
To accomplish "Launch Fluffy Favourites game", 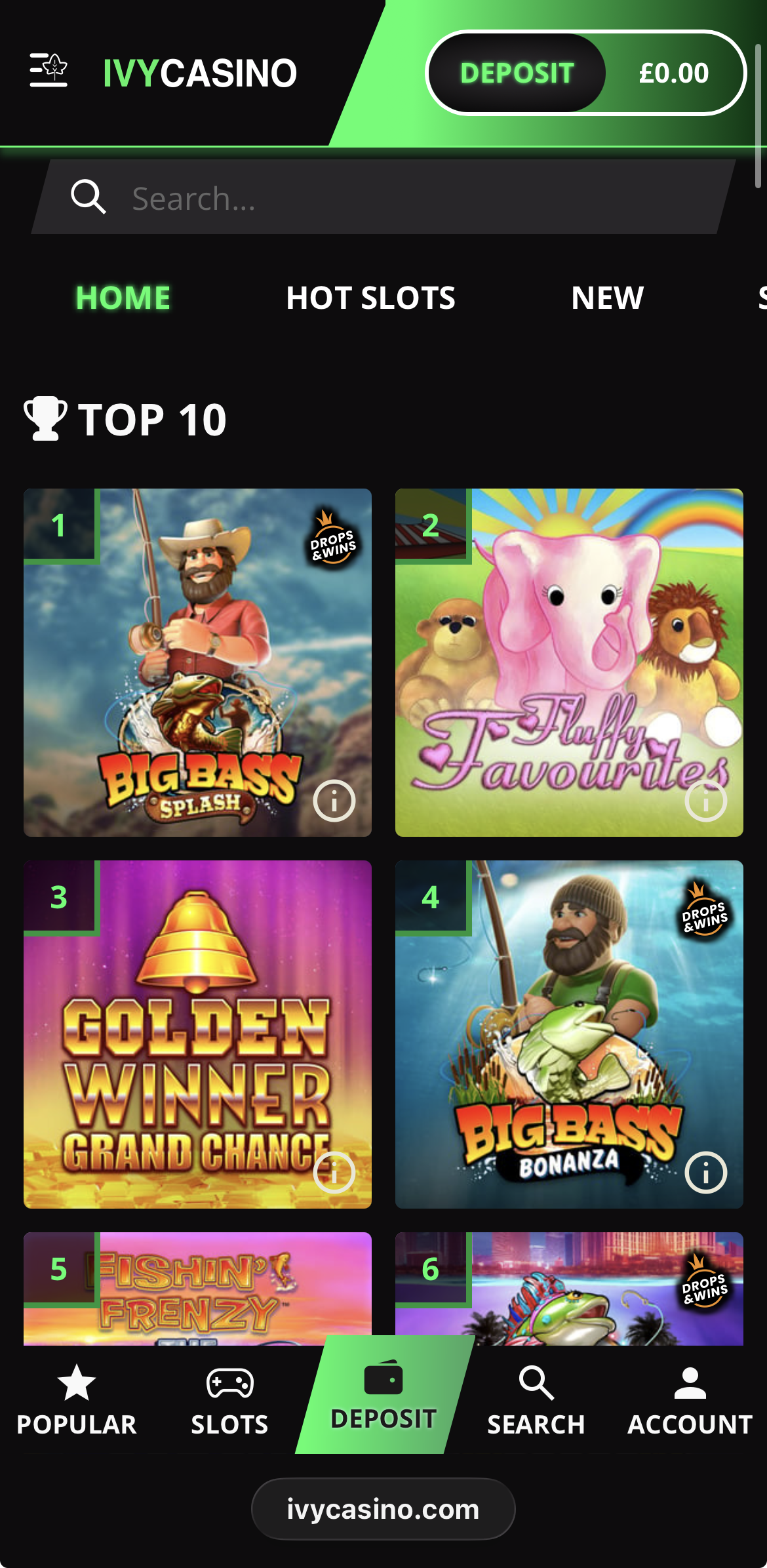I will 568,656.
